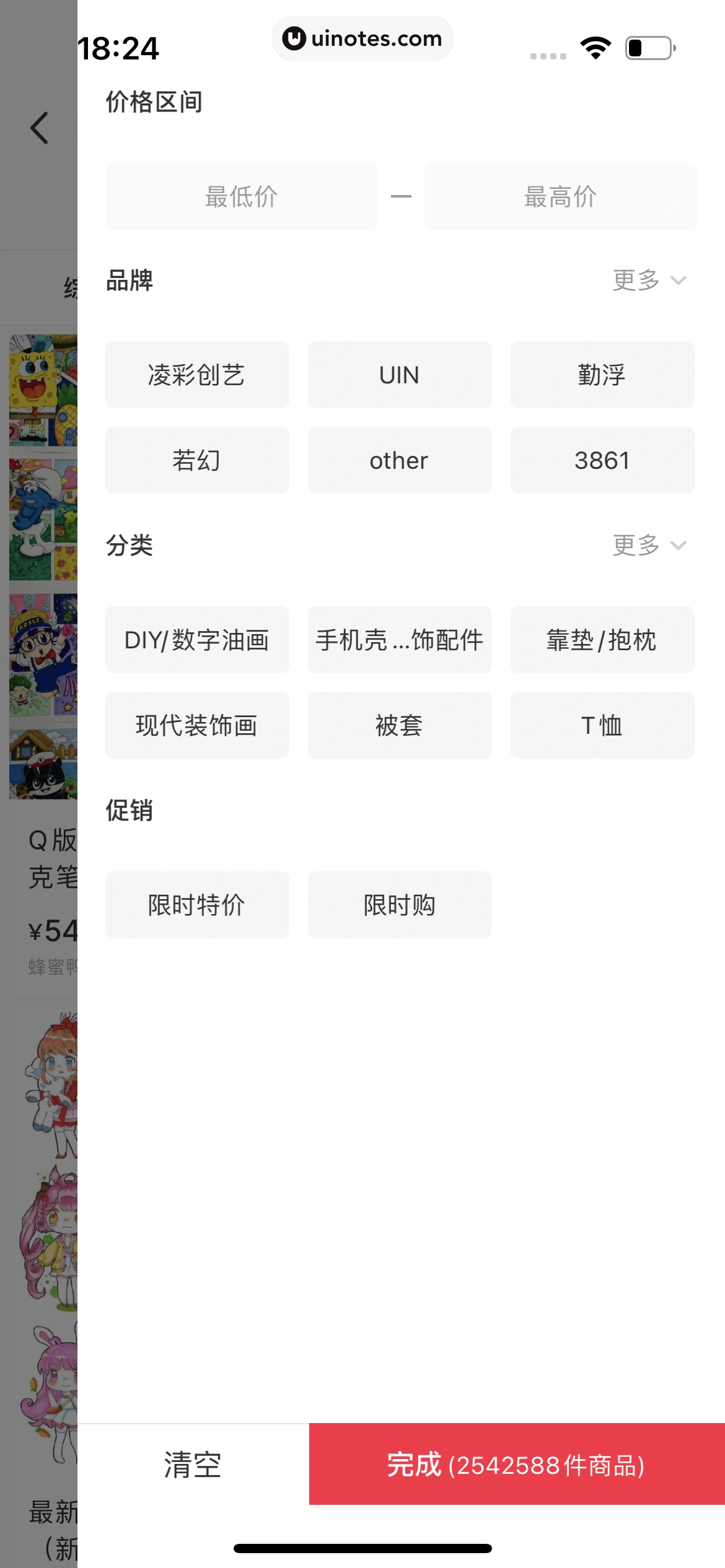
Task: Select the 若幻 brand filter
Action: click(x=197, y=460)
